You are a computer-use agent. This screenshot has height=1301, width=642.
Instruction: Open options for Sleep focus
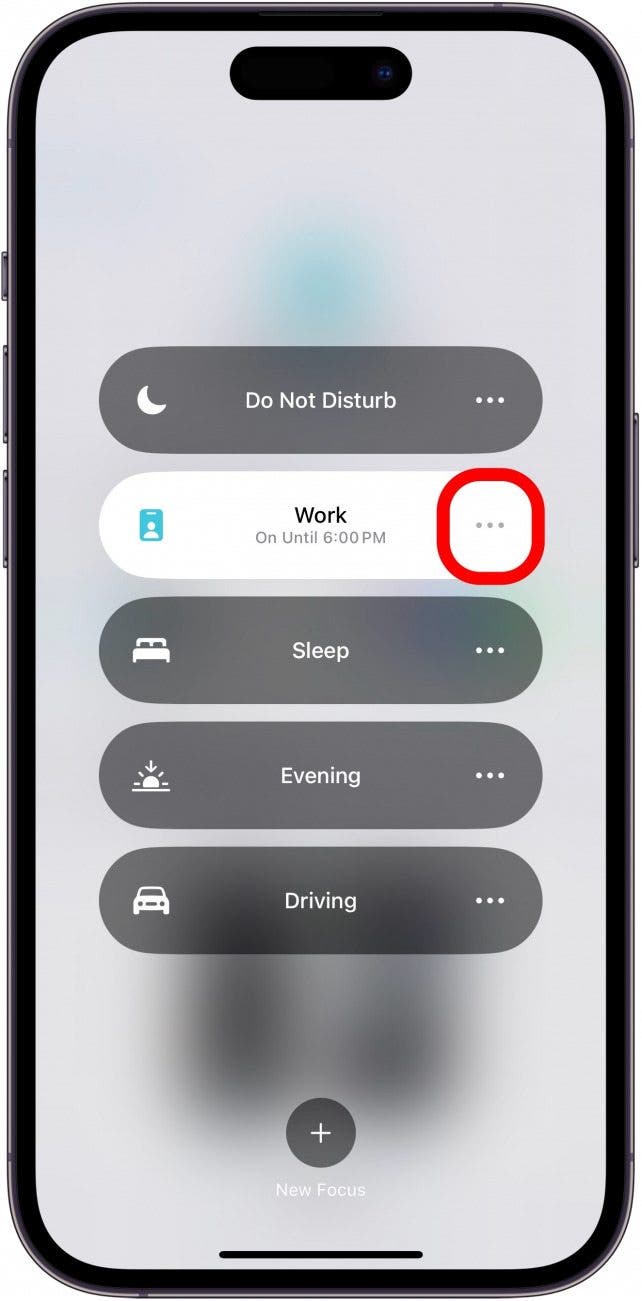coord(489,651)
